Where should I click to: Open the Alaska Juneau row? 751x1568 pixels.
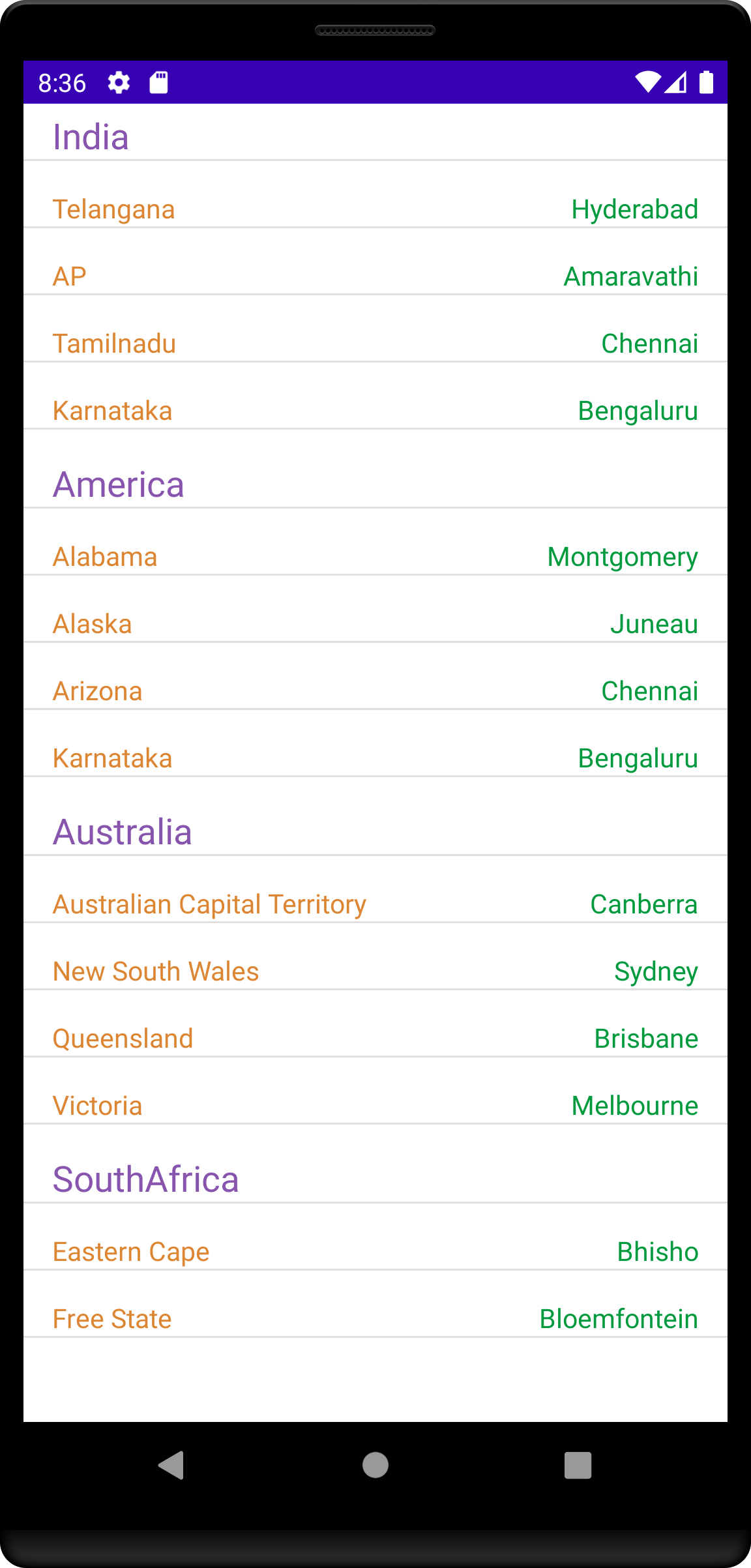375,610
